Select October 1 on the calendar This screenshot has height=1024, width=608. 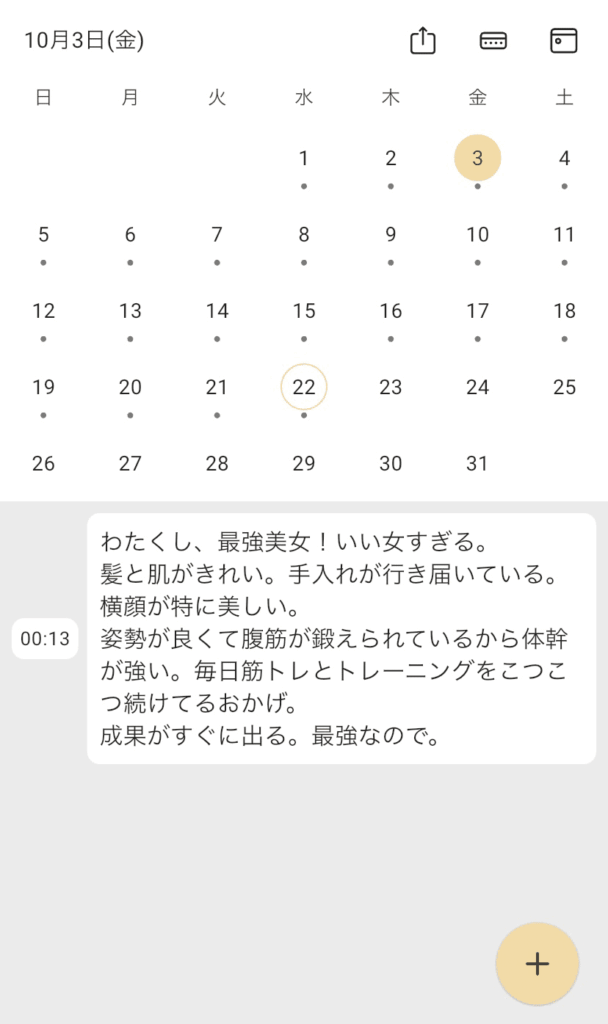point(304,159)
